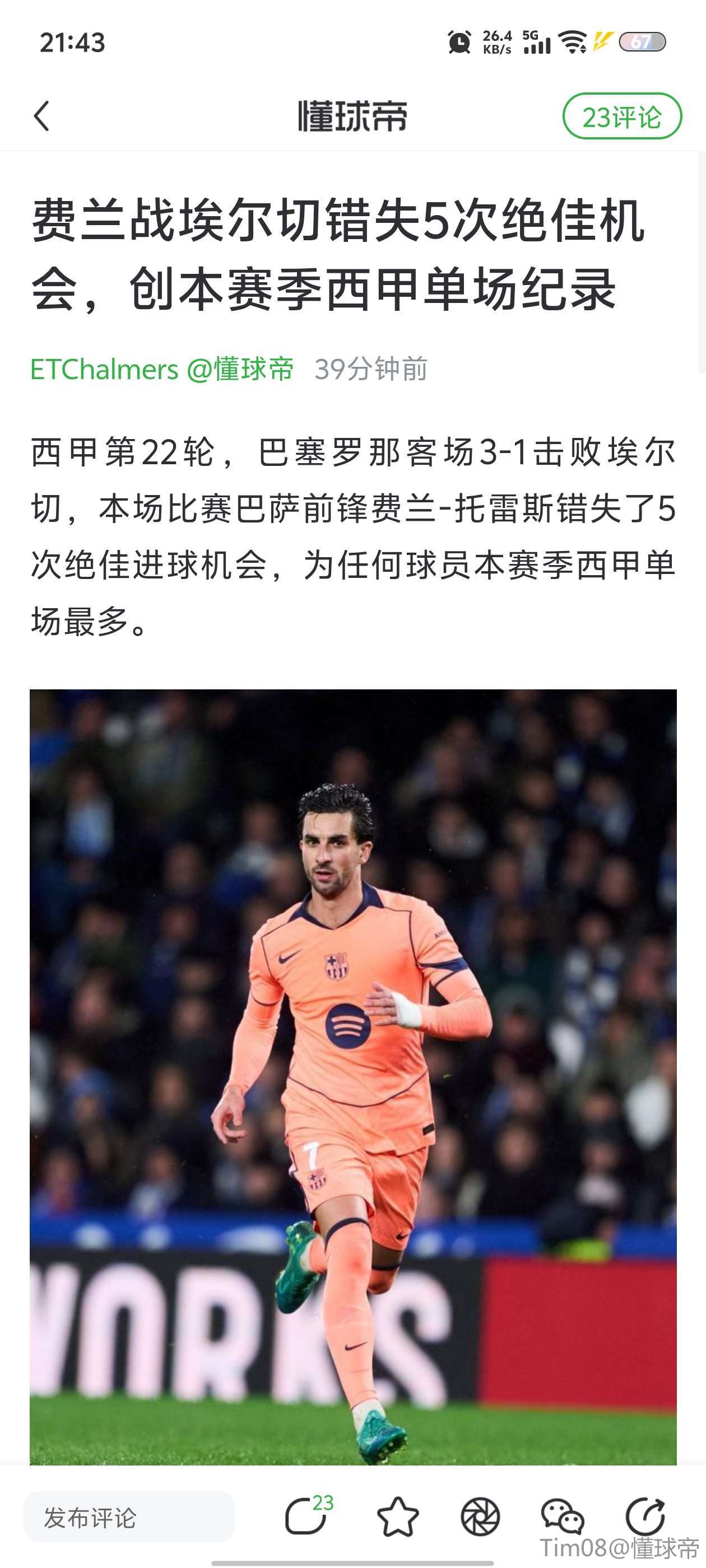Bookmark this article with the star
The image size is (706, 1568).
(398, 1516)
